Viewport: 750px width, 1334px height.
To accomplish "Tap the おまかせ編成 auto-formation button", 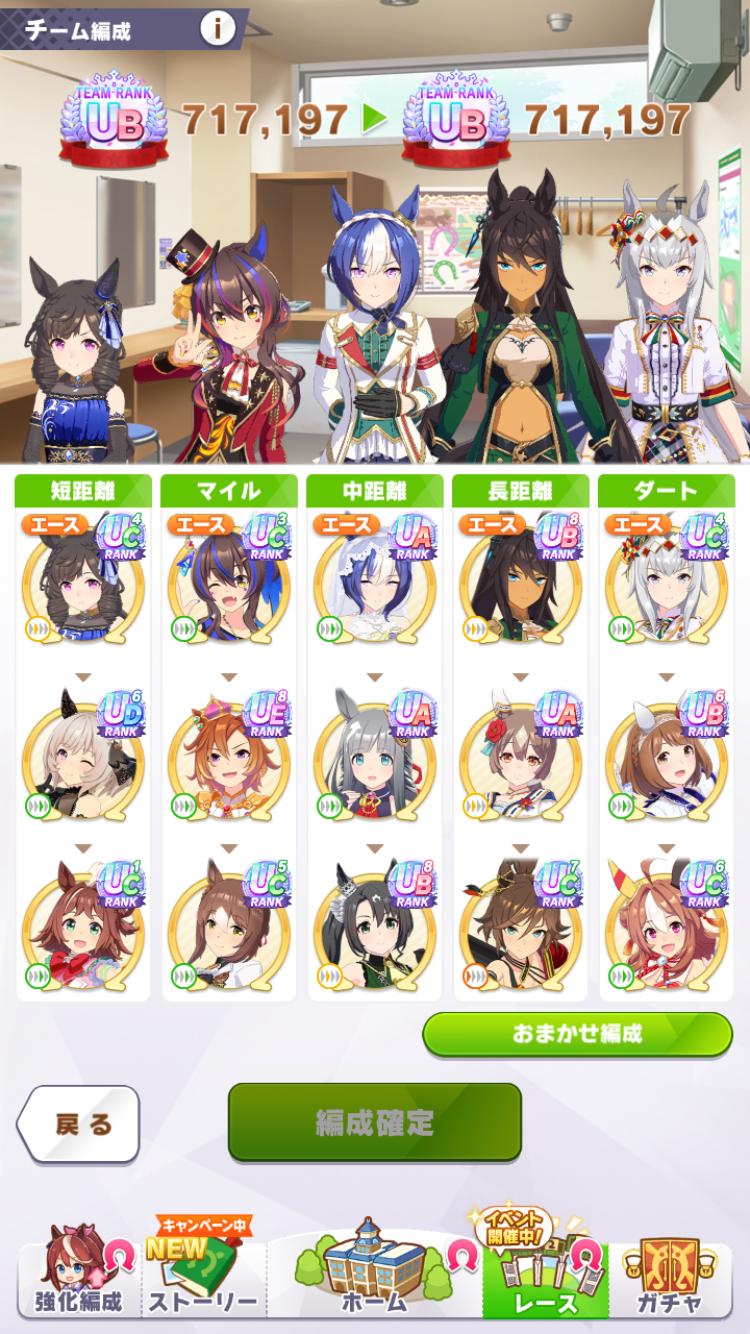I will (x=577, y=1034).
